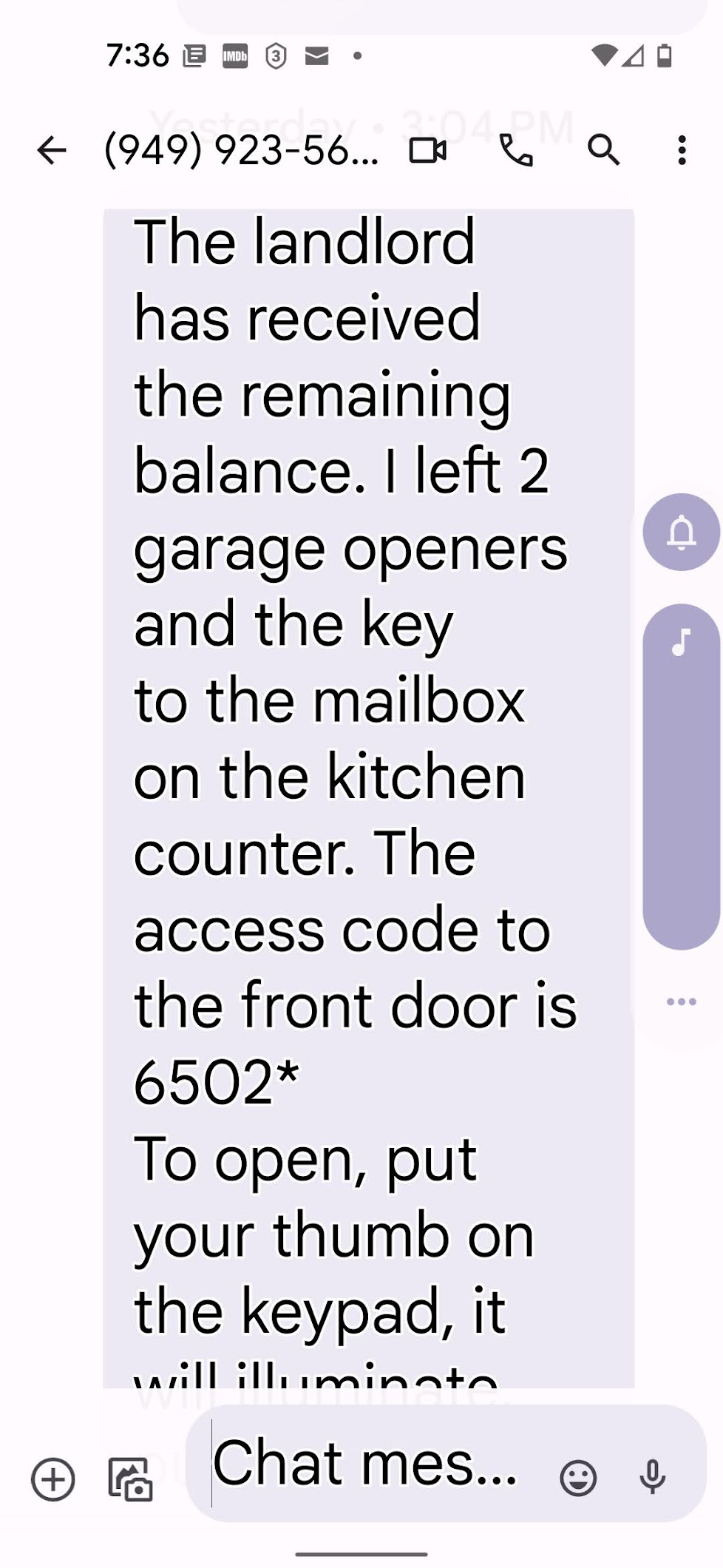The width and height of the screenshot is (723, 1568).
Task: Go back to the conversation list
Action: tap(52, 150)
